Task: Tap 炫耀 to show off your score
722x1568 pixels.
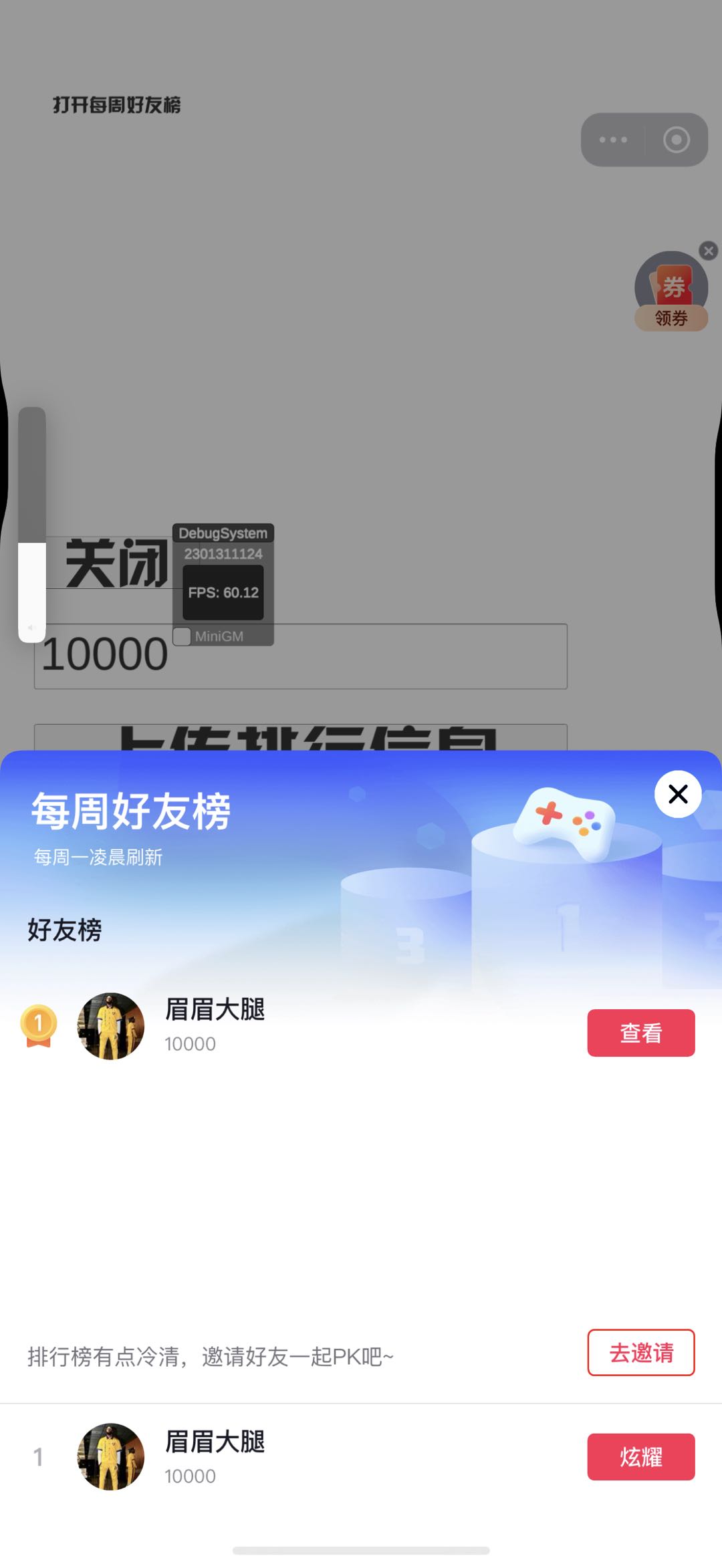Action: point(640,1456)
